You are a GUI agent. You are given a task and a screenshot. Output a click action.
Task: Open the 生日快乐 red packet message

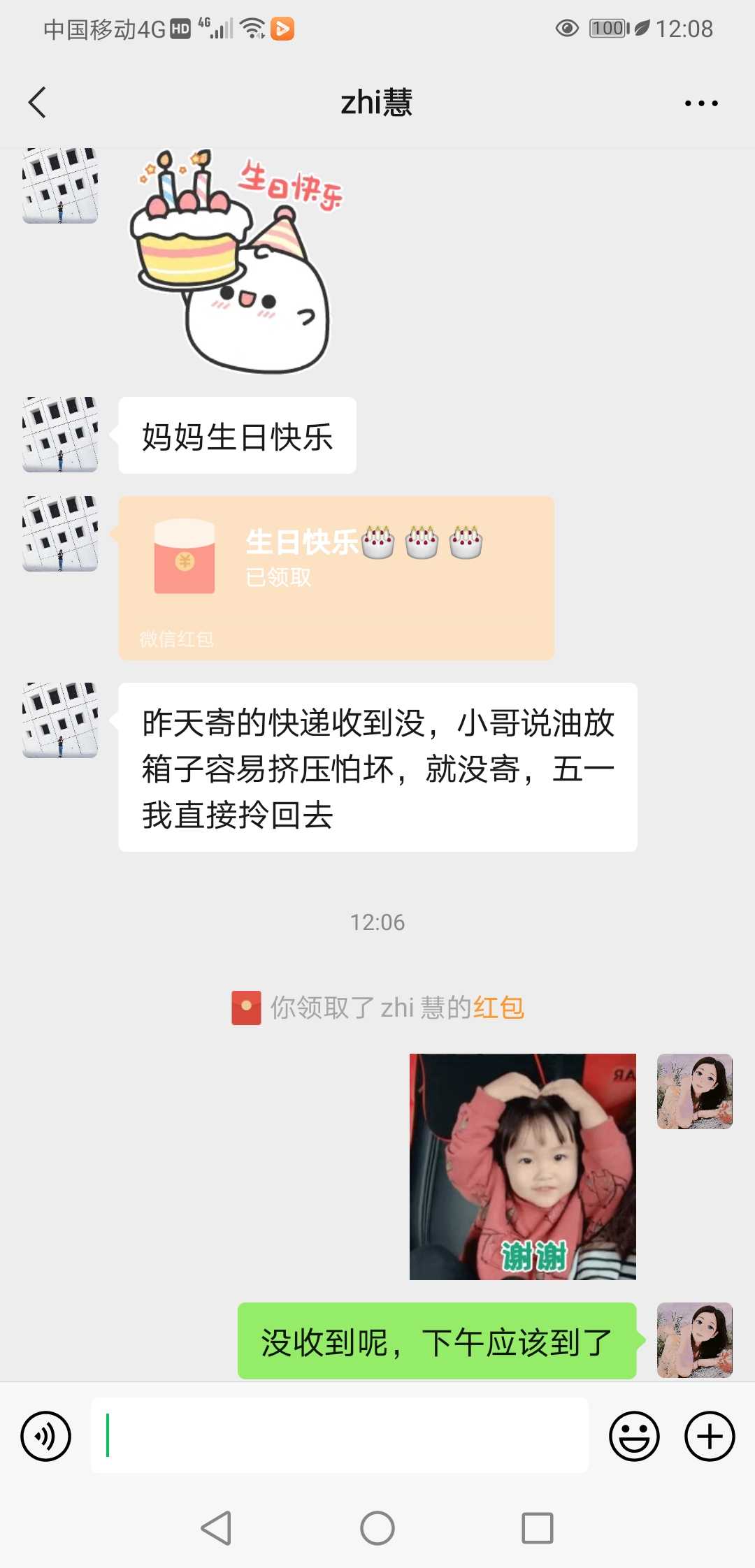(336, 578)
